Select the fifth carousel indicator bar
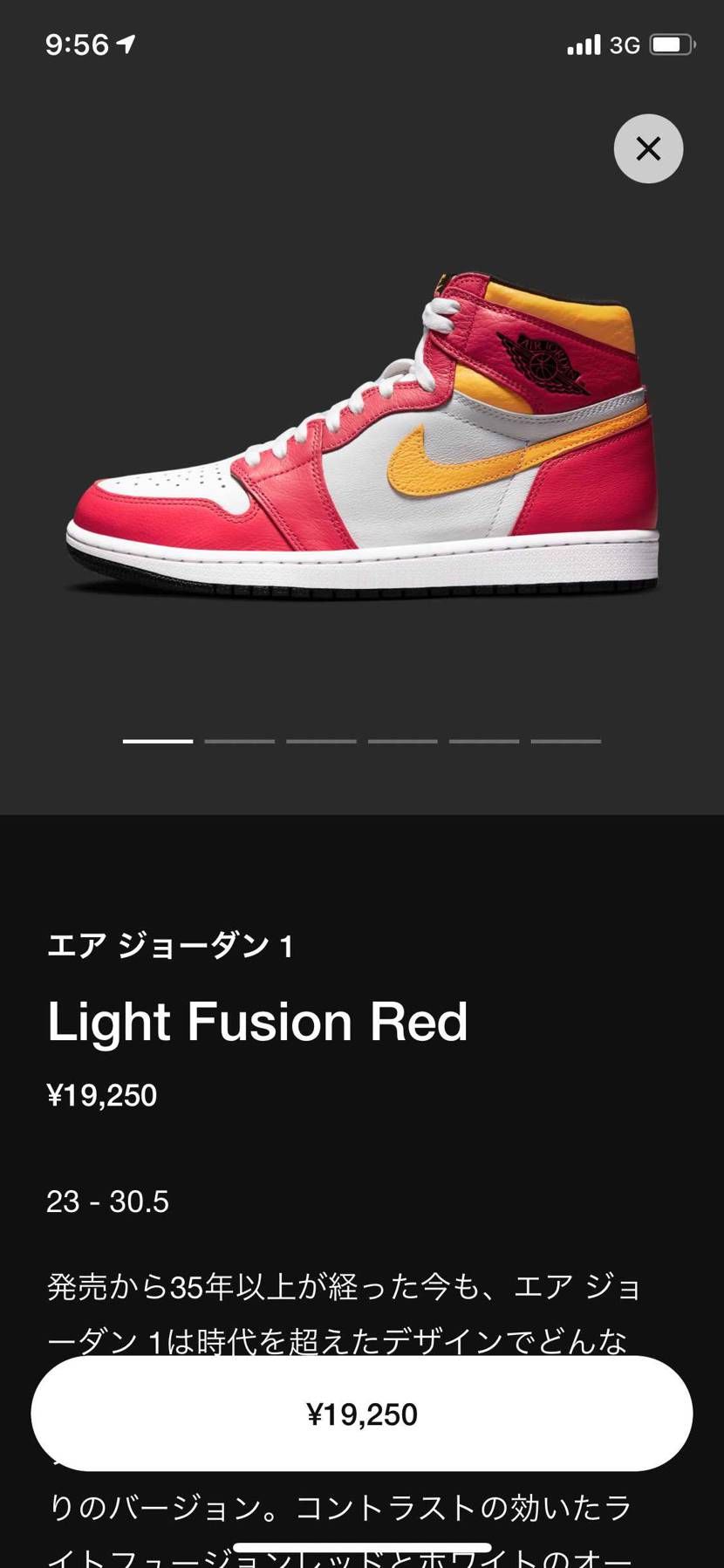The image size is (724, 1568). pyautogui.click(x=483, y=740)
